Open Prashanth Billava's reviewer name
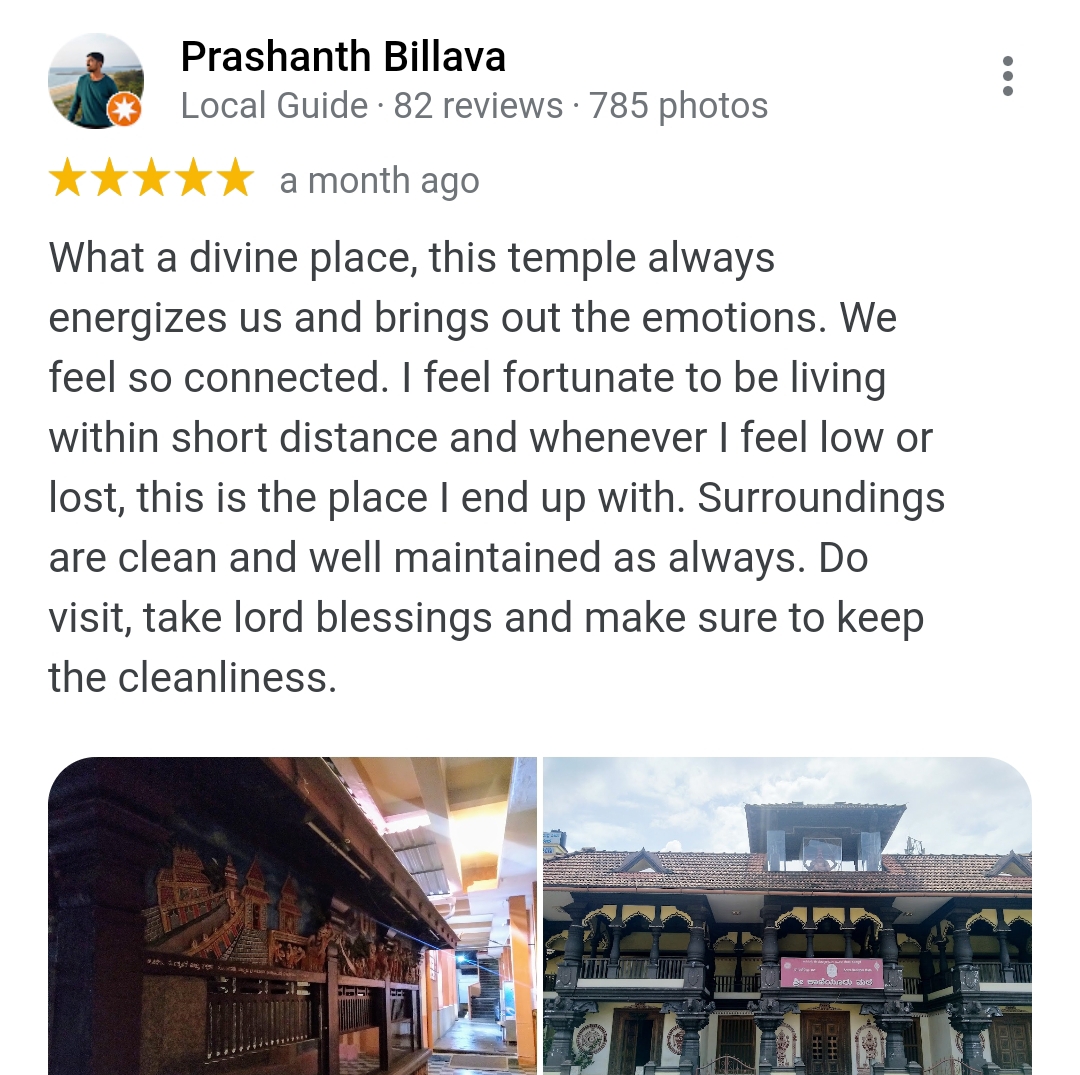Screen dimensions: 1080x1075 343,58
